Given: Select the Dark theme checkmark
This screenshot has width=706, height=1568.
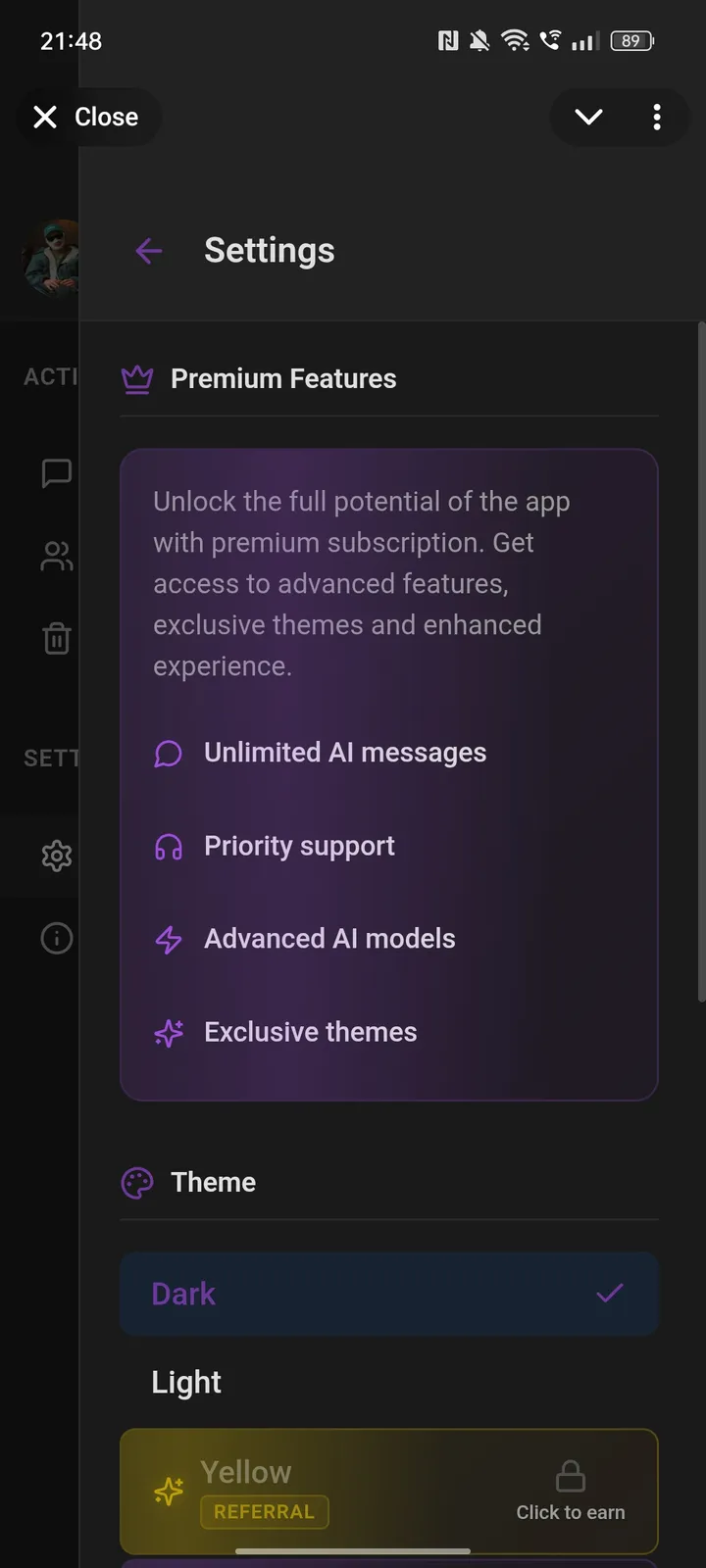Looking at the screenshot, I should [x=610, y=1294].
